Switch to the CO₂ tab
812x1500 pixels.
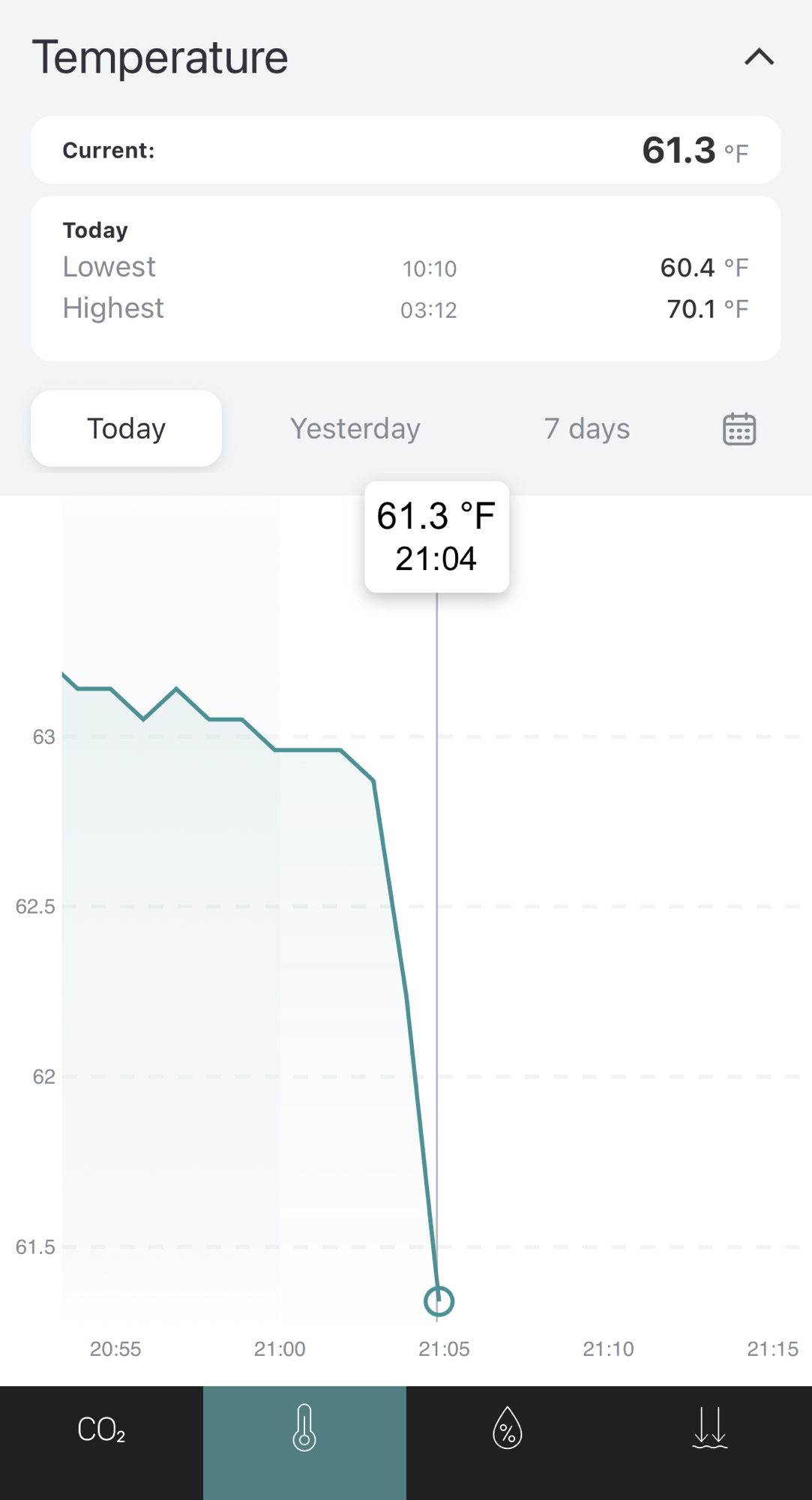pos(101,1429)
